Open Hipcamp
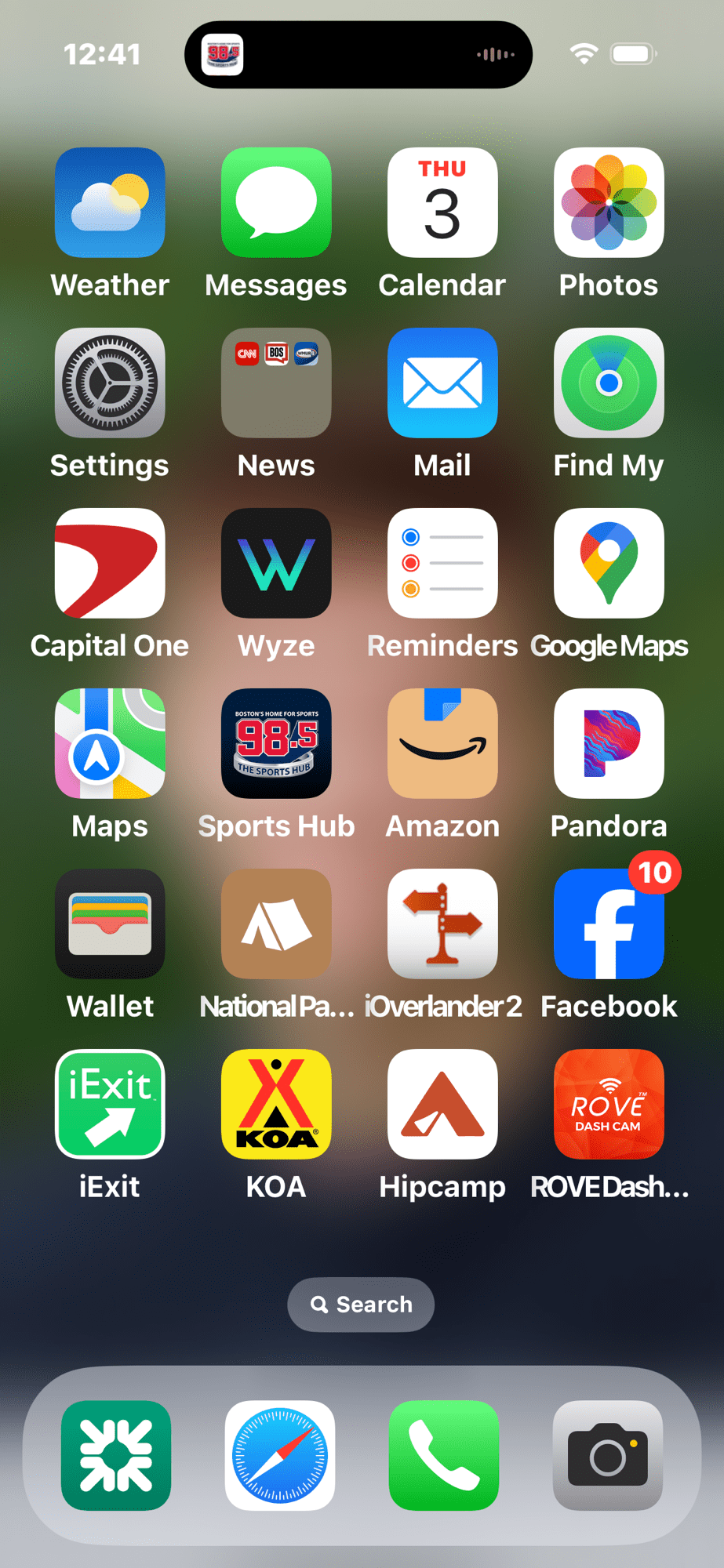The width and height of the screenshot is (724, 1568). coord(442,1104)
